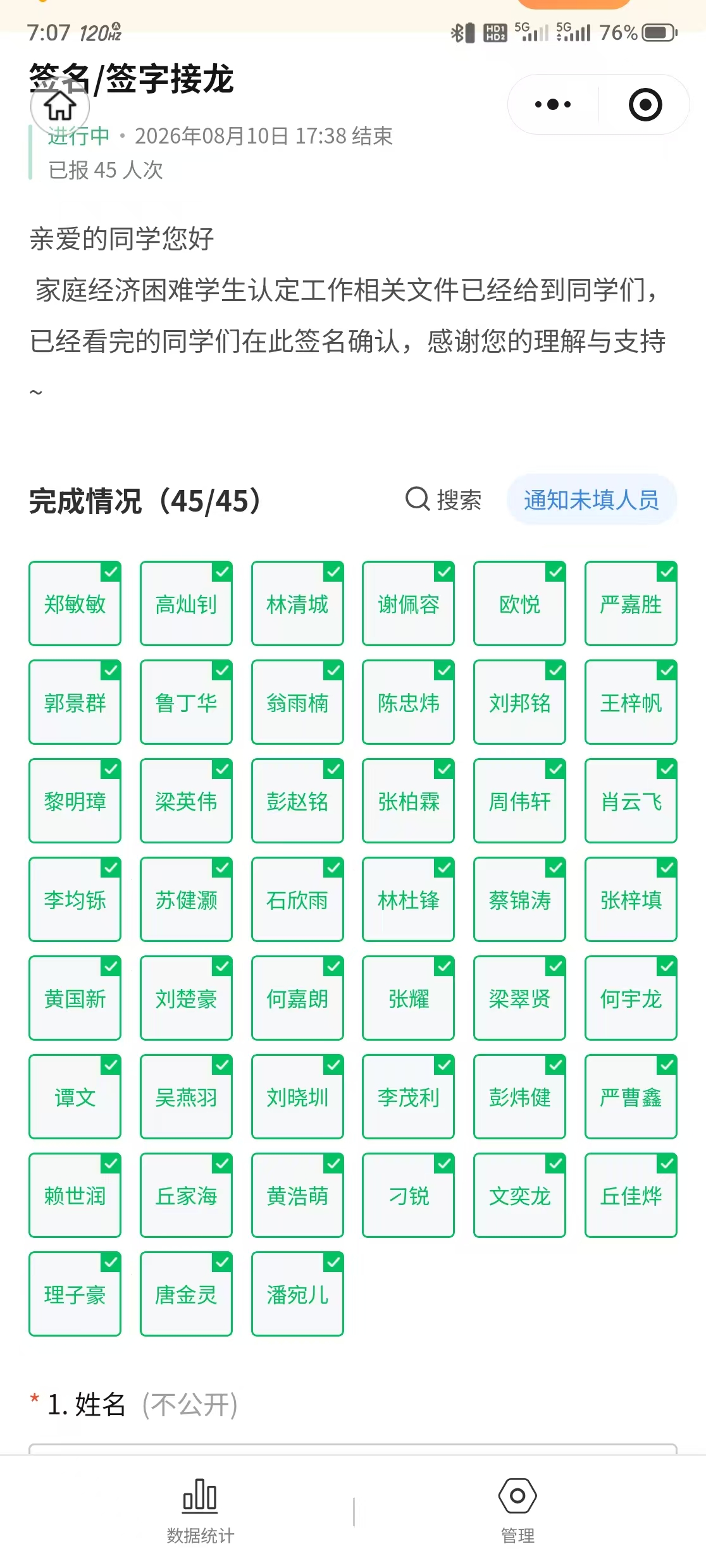Open 陈忠炜's completed entry
This screenshot has width=706, height=1568.
click(408, 702)
